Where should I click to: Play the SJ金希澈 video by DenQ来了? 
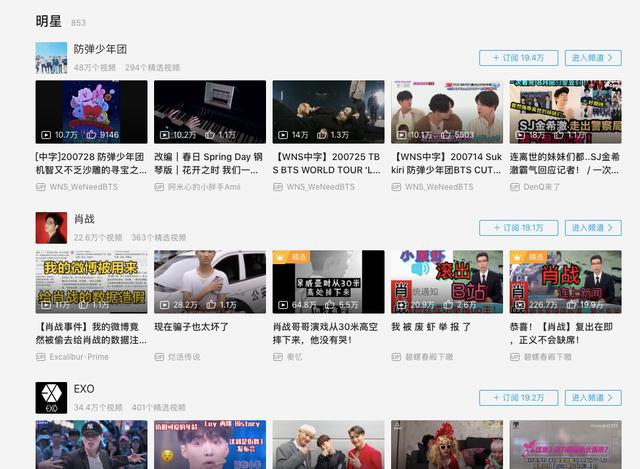[565, 112]
